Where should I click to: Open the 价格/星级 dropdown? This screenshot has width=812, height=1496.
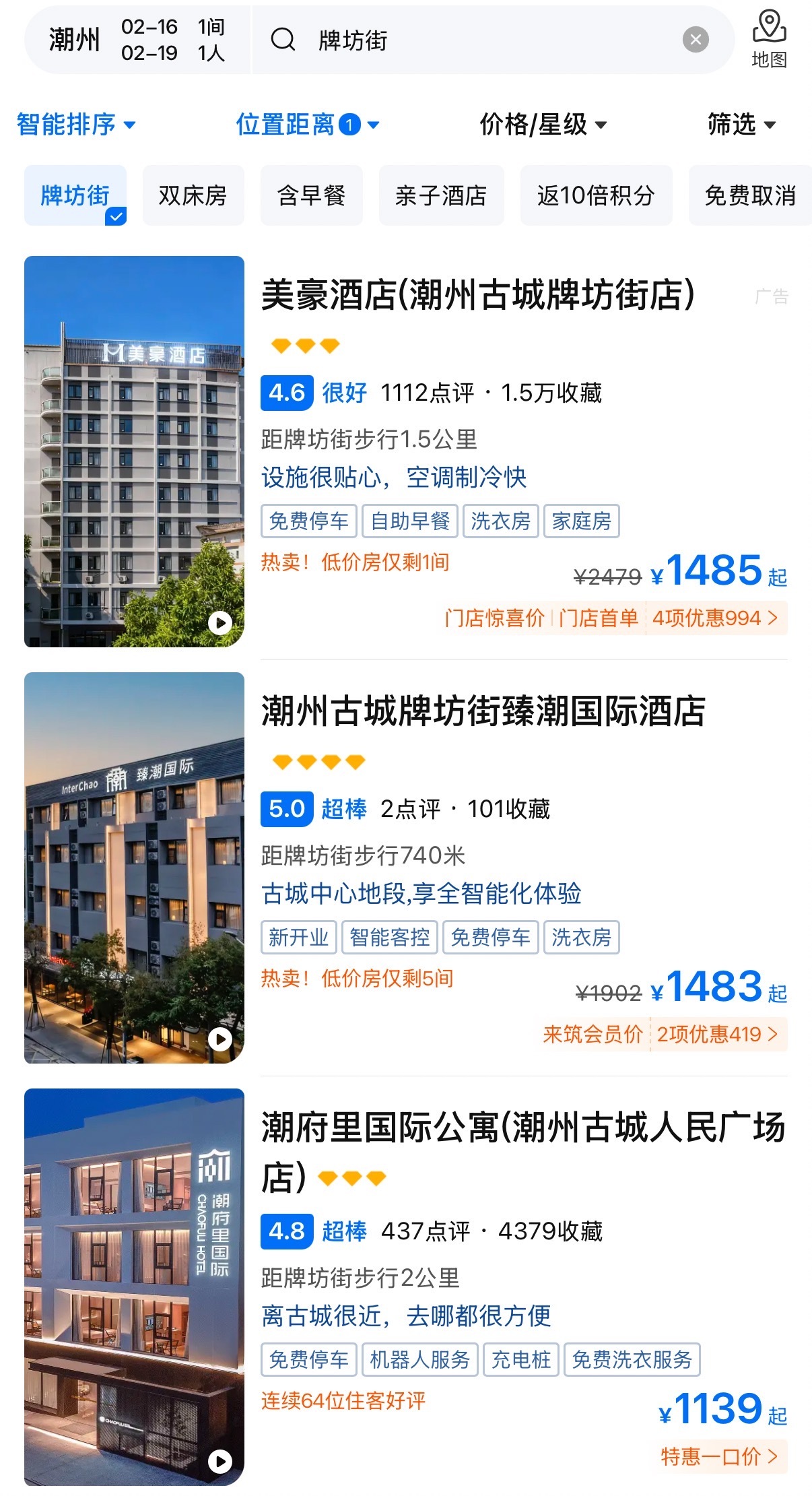(x=543, y=125)
